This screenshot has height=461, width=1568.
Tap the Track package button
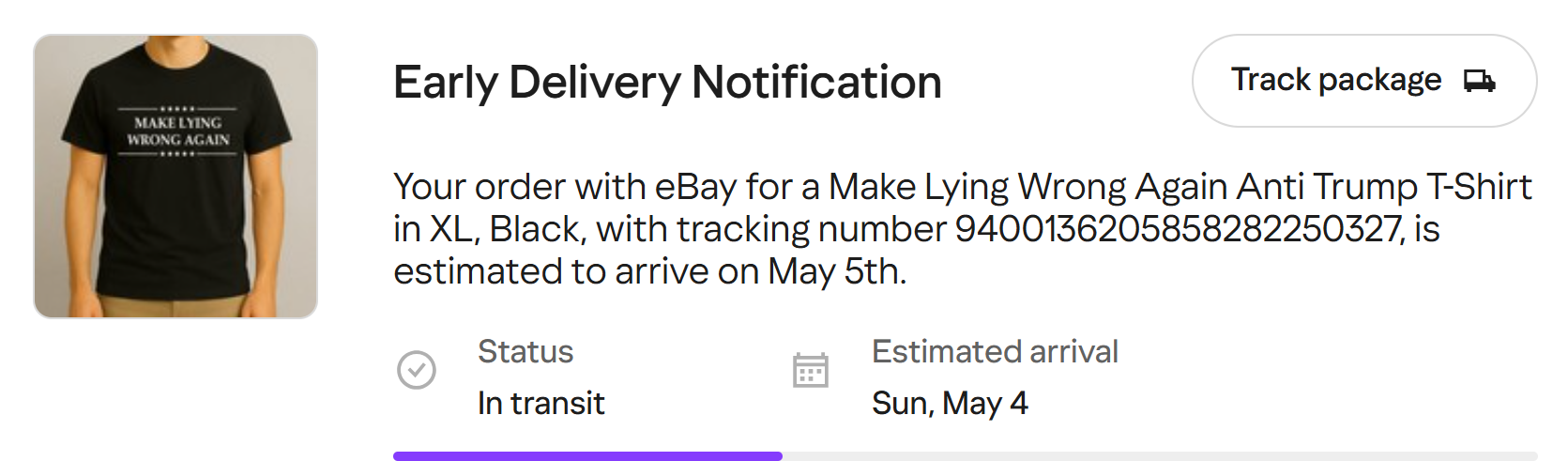coord(1362,81)
